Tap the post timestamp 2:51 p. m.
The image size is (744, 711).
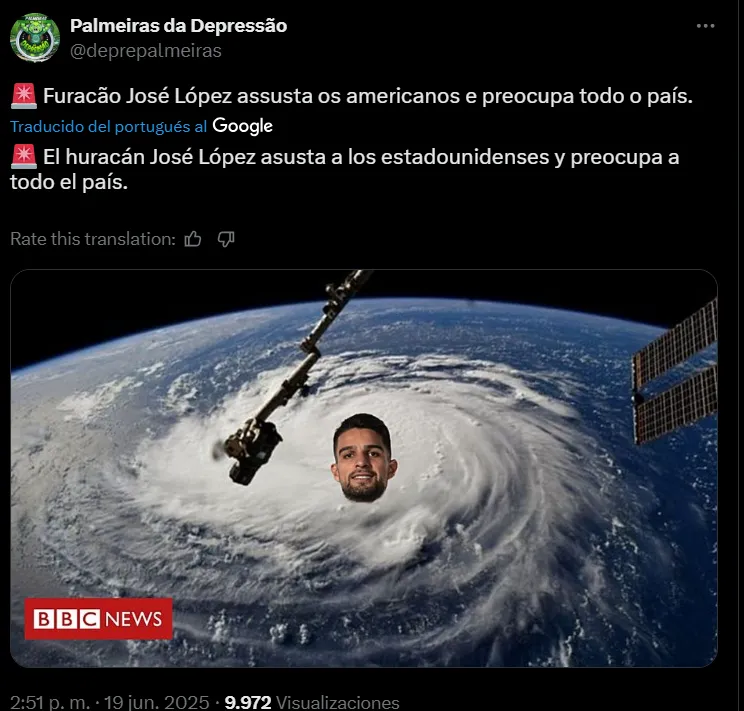click(46, 702)
